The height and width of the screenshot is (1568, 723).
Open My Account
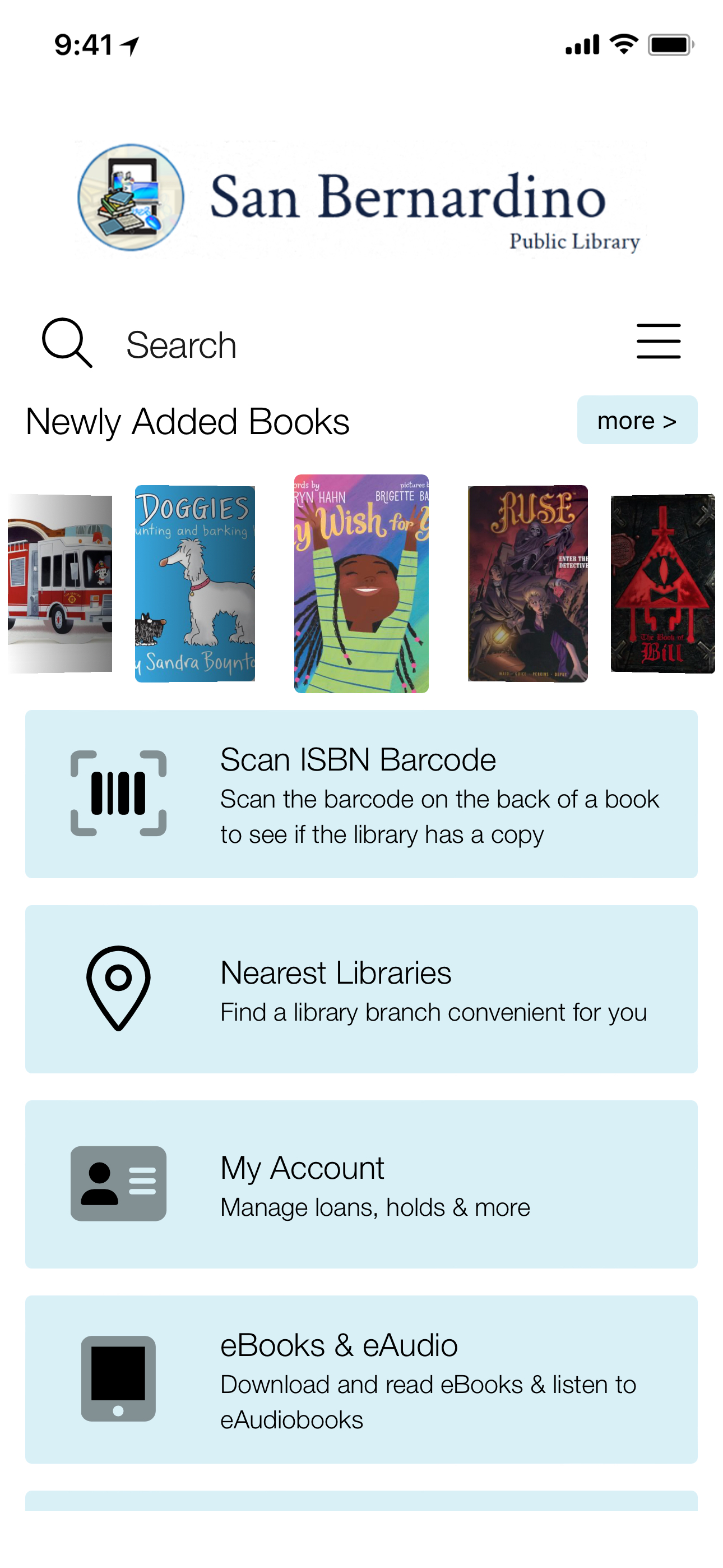(361, 1184)
